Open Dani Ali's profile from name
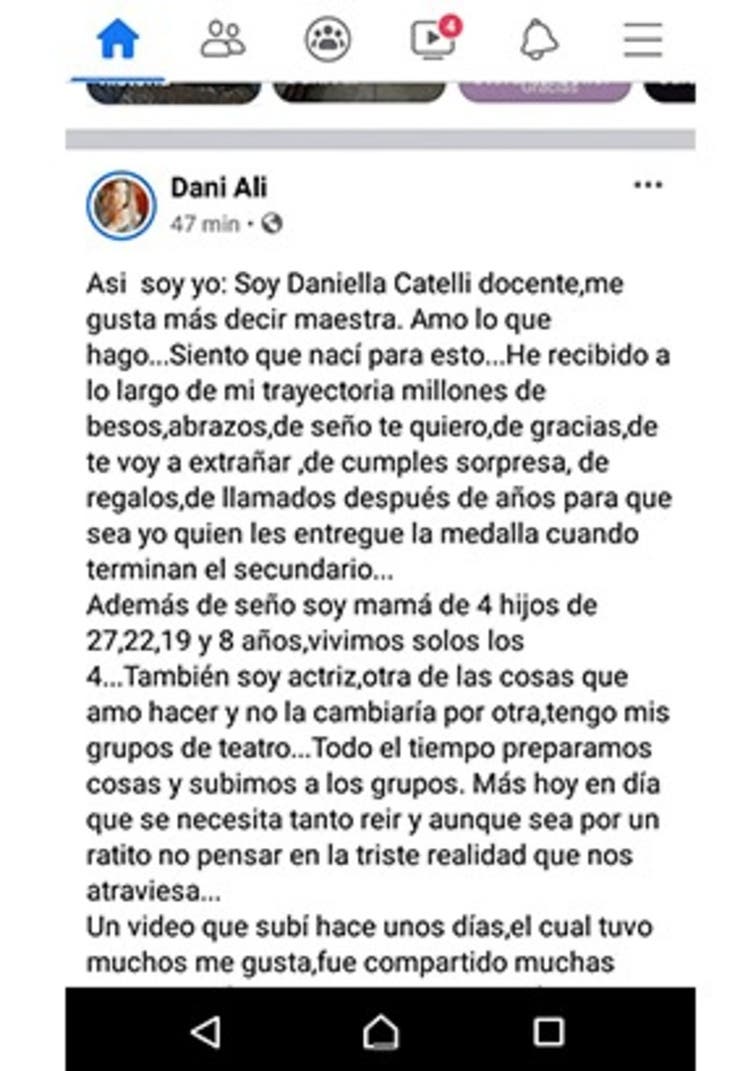740x1071 pixels. pyautogui.click(x=218, y=187)
